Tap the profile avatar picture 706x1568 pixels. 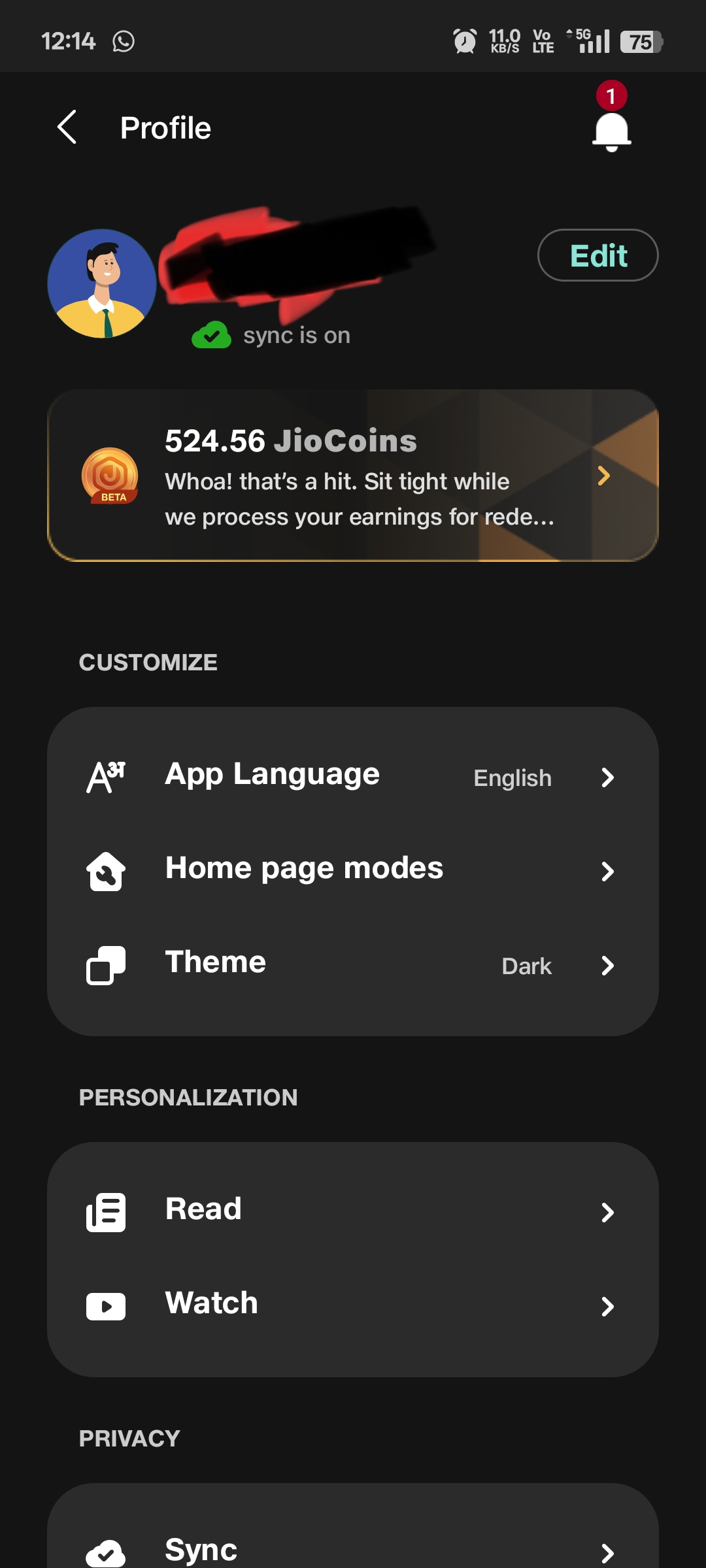point(102,284)
